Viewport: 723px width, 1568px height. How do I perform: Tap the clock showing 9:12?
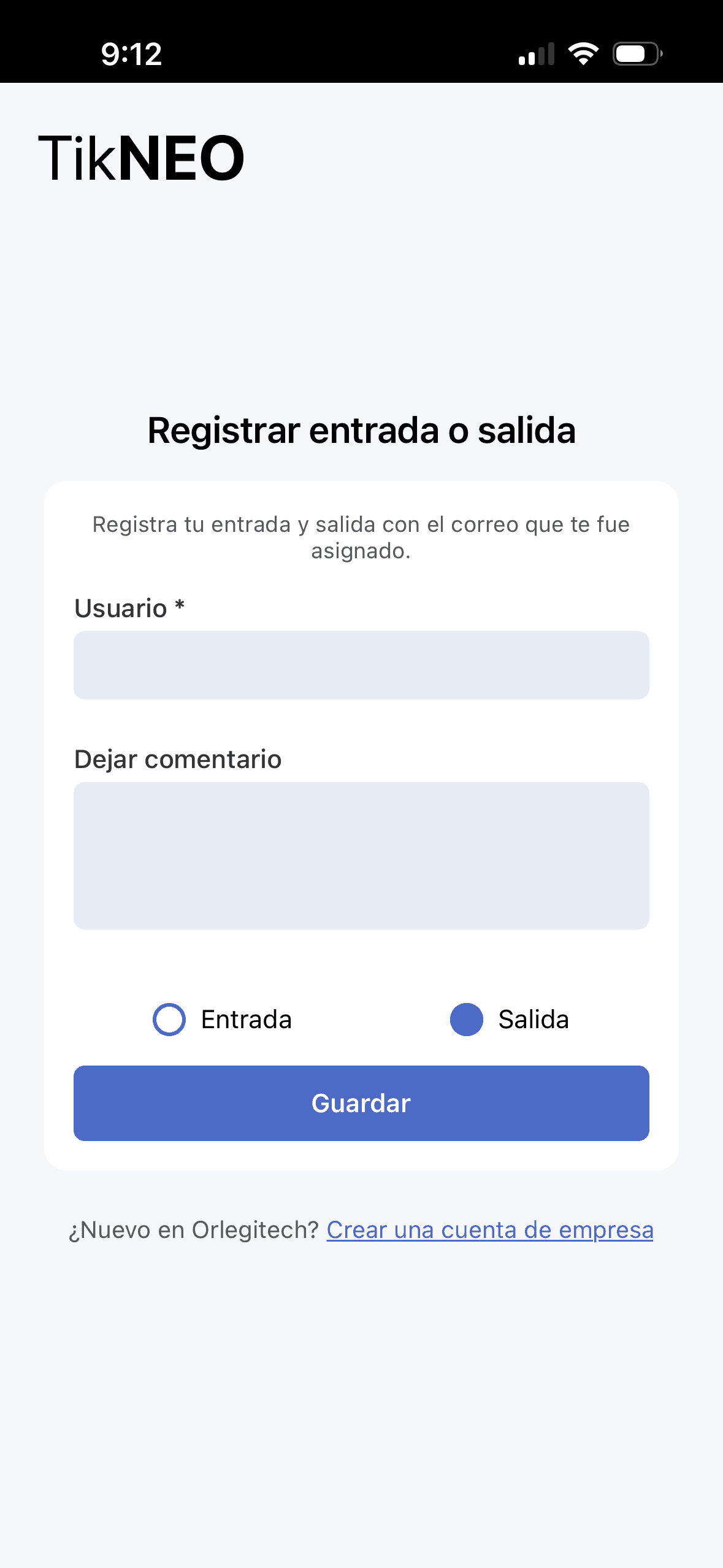(x=132, y=54)
